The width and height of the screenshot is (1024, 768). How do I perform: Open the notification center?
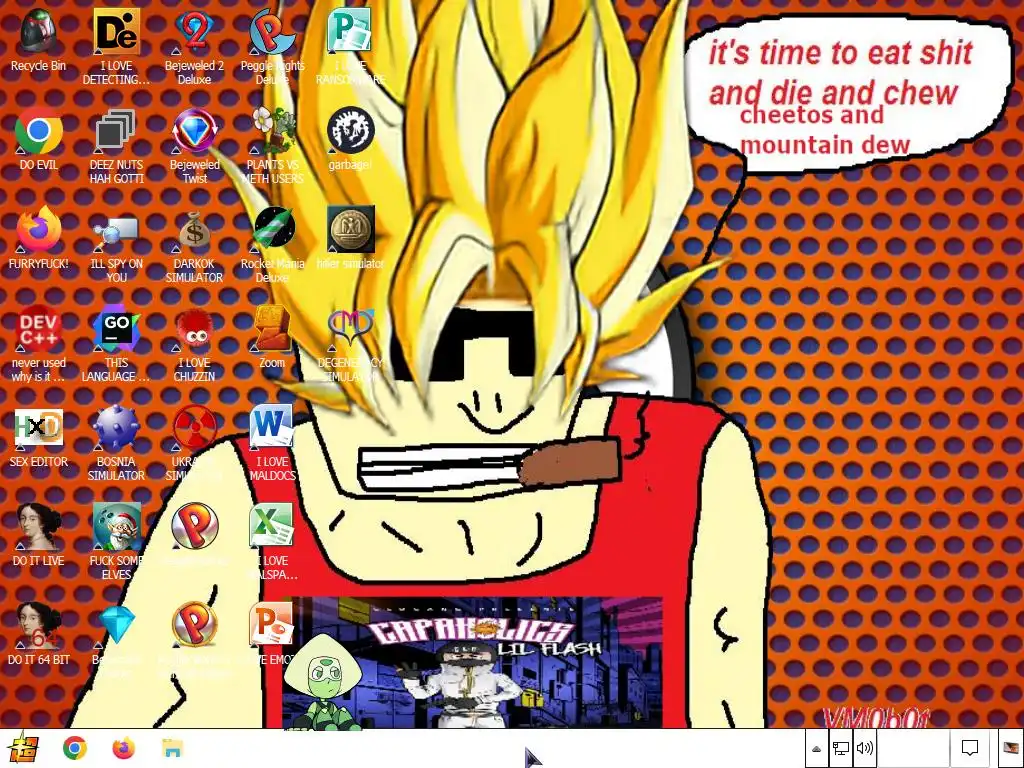coord(969,748)
